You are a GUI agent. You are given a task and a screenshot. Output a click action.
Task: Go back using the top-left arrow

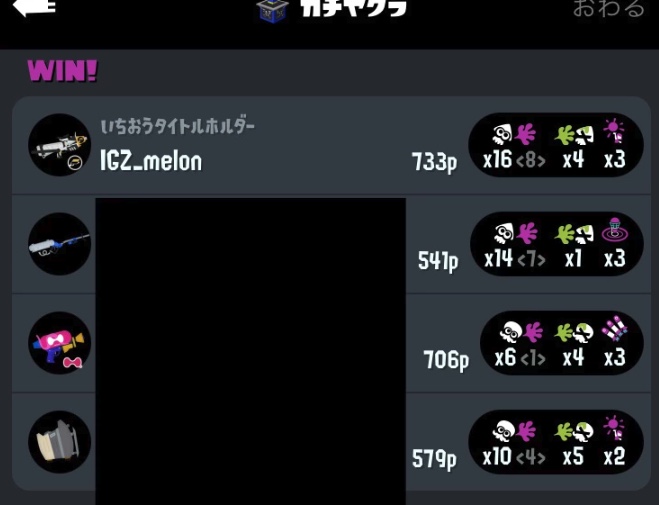[33, 8]
